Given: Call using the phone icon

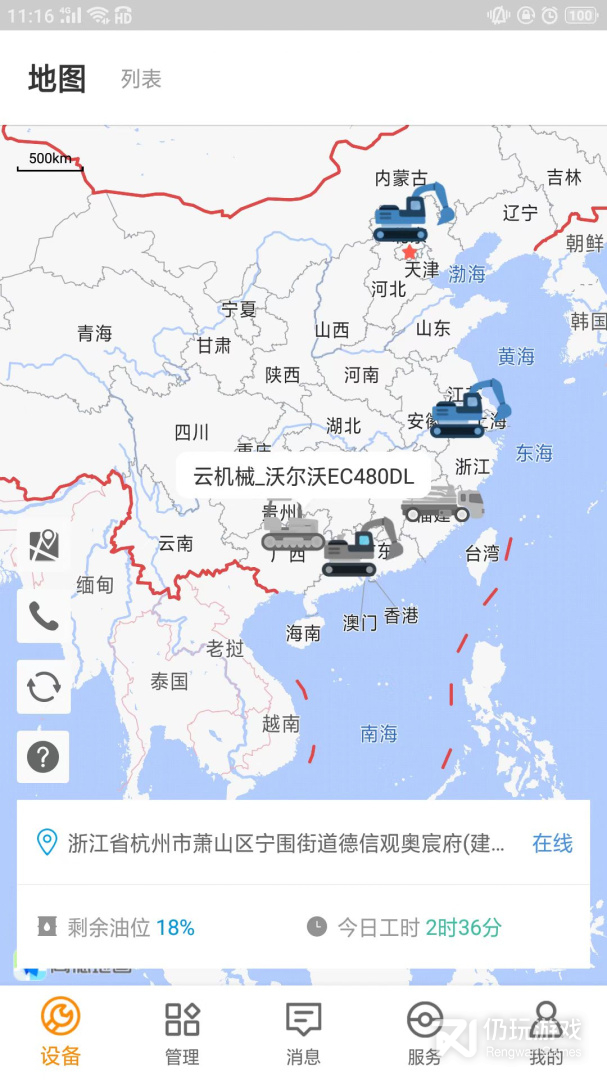Looking at the screenshot, I should pyautogui.click(x=43, y=616).
